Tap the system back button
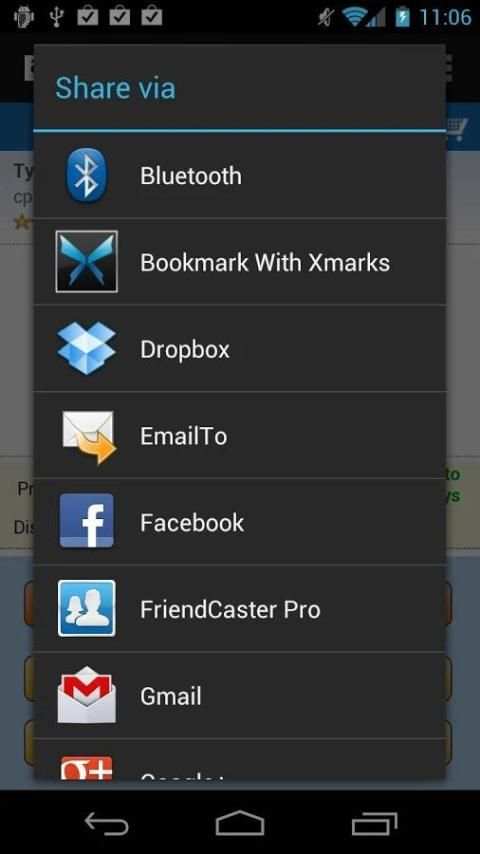 click(x=106, y=823)
